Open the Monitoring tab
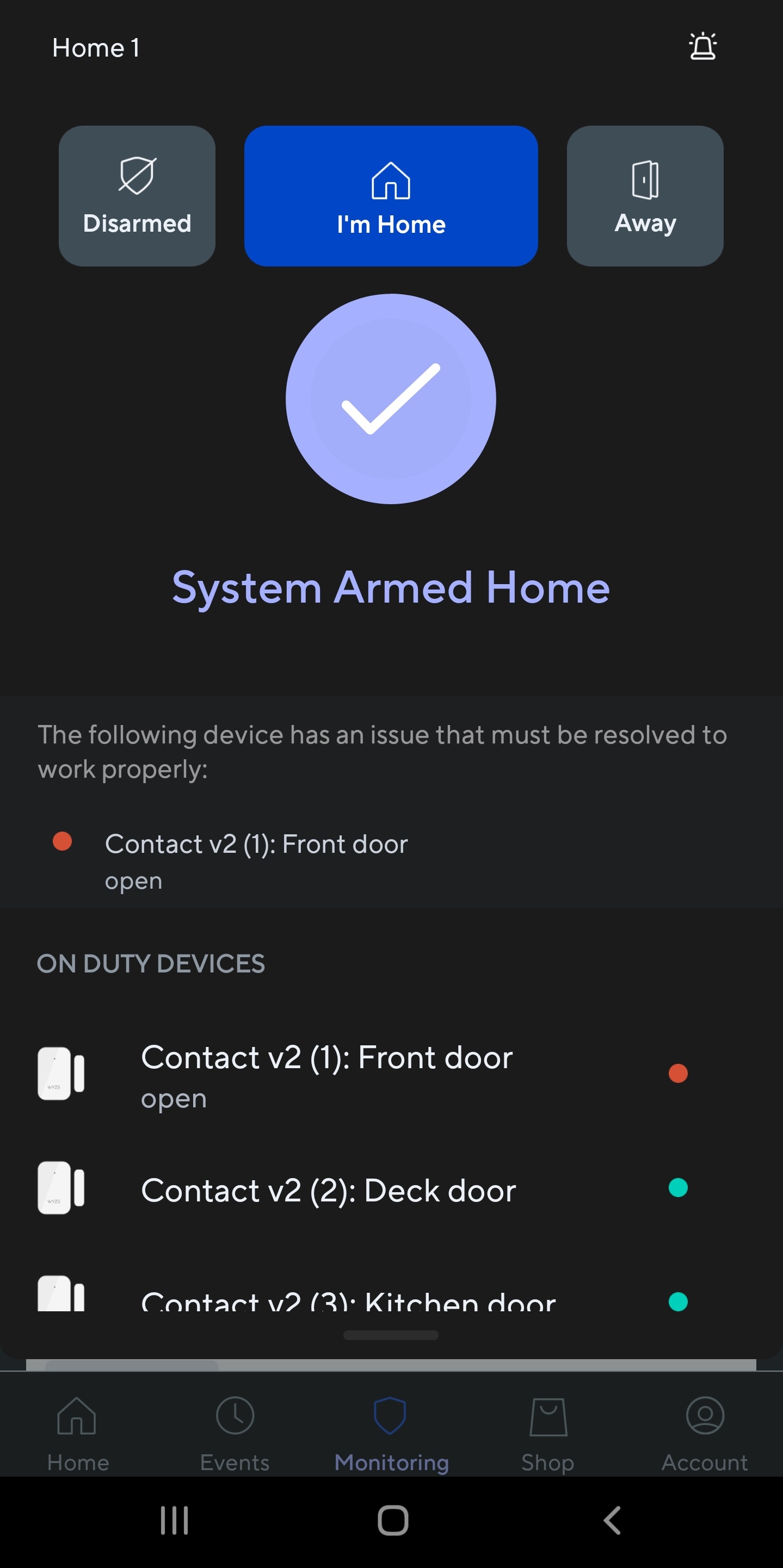This screenshot has width=783, height=1568. pos(391,1434)
